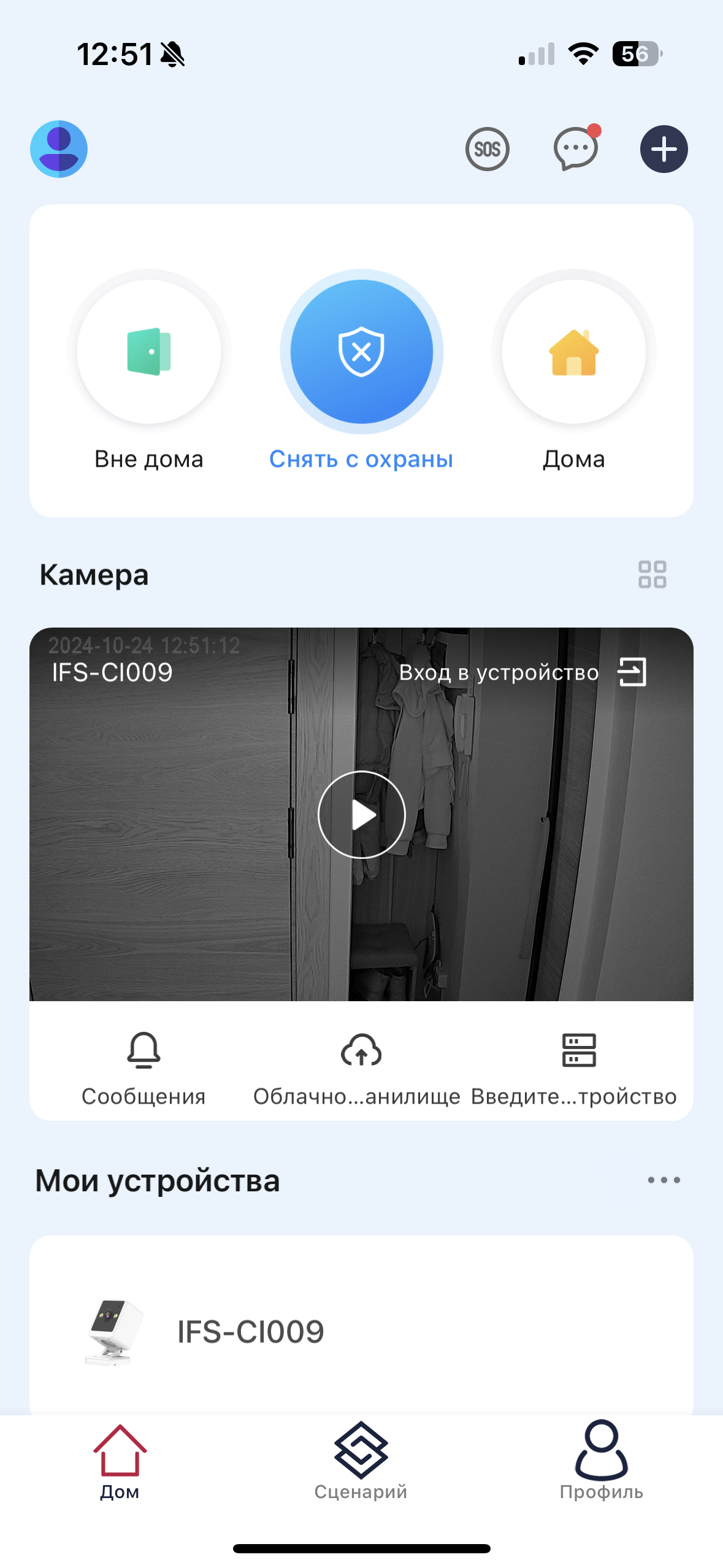Viewport: 723px width, 1568px height.
Task: Switch to the 'Профиль' tab
Action: (601, 1461)
